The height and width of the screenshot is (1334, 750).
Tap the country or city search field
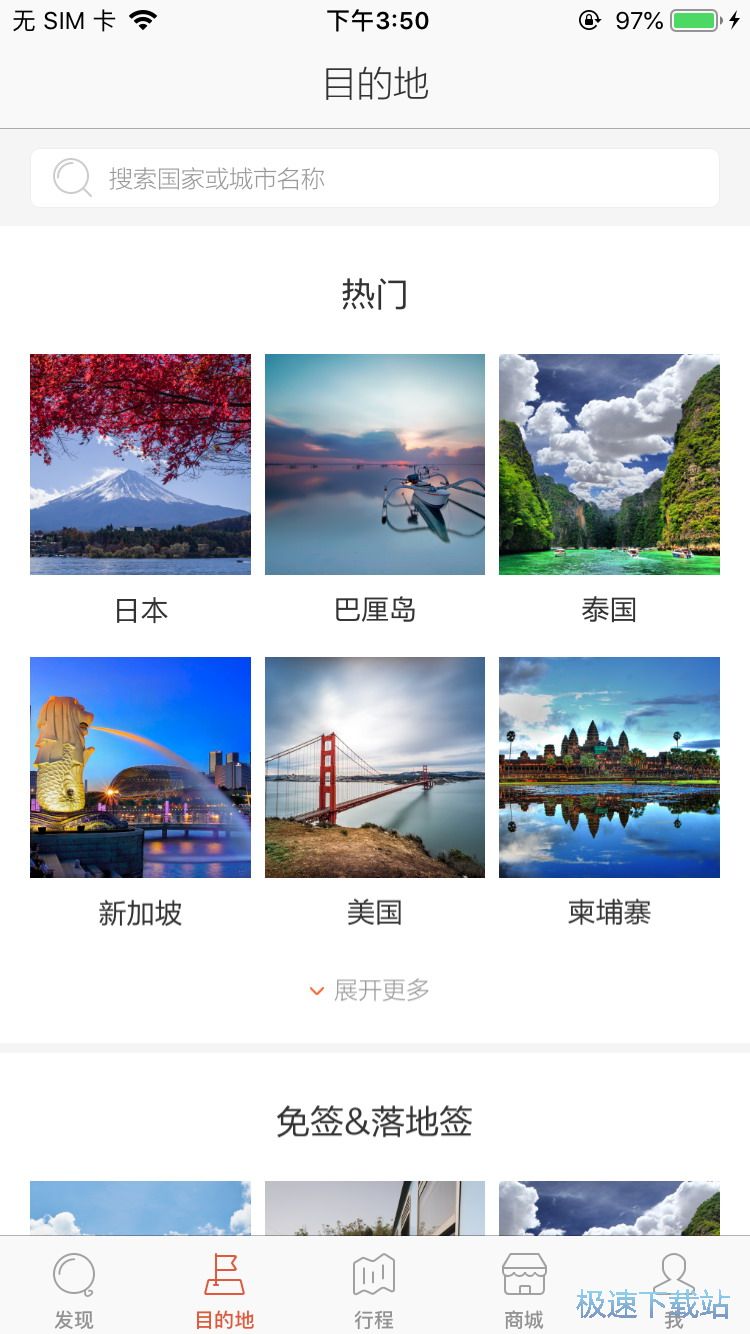click(375, 178)
